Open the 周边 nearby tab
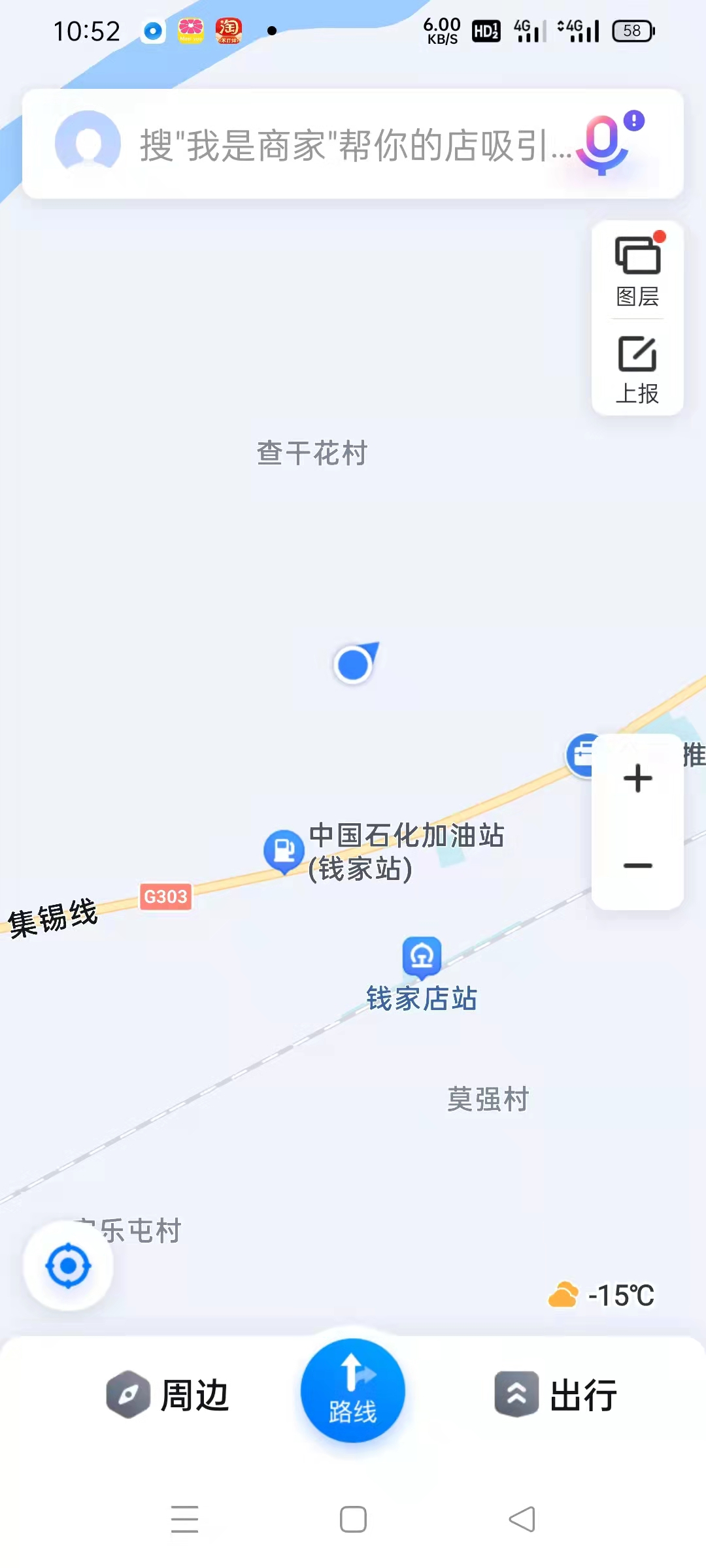 [169, 1394]
